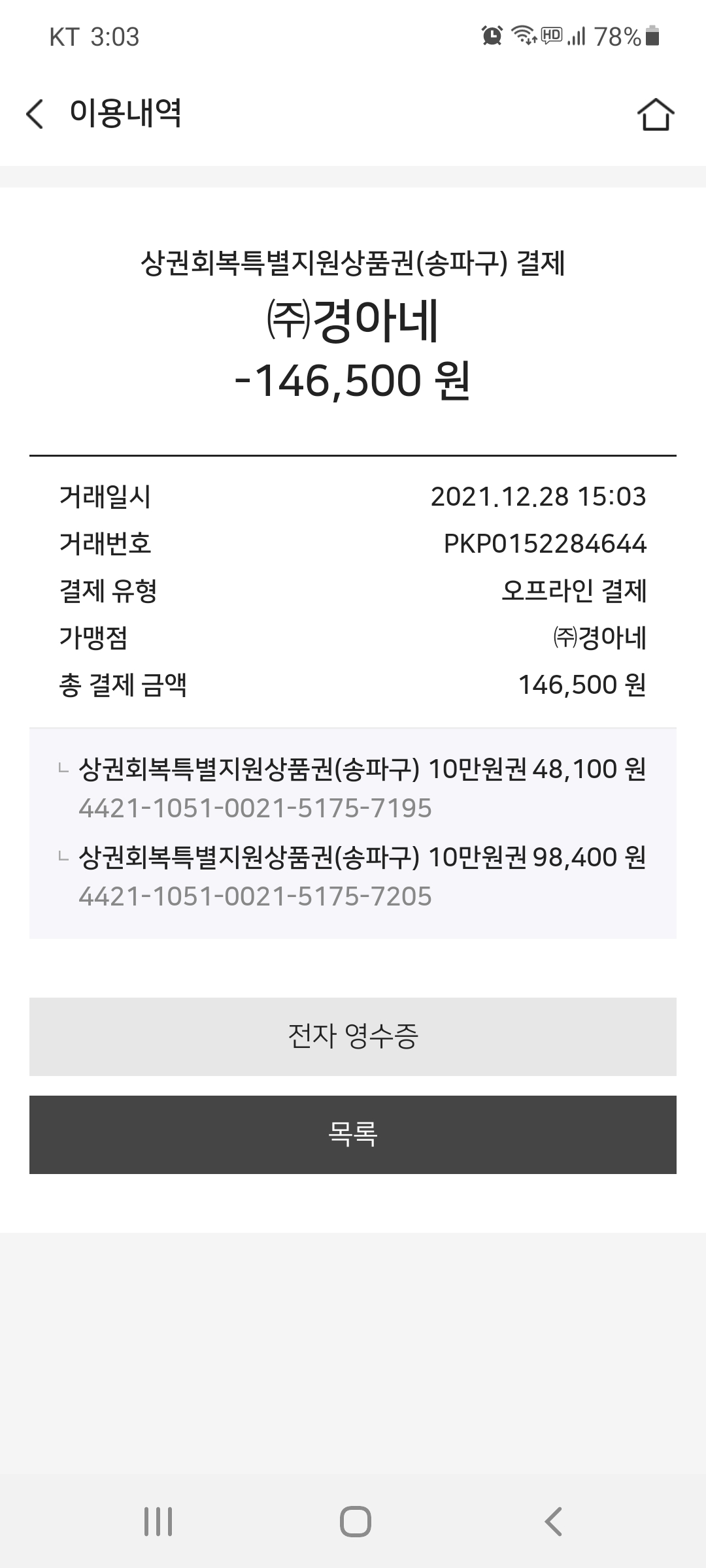
Task: Open the home icon in the header
Action: pyautogui.click(x=655, y=114)
